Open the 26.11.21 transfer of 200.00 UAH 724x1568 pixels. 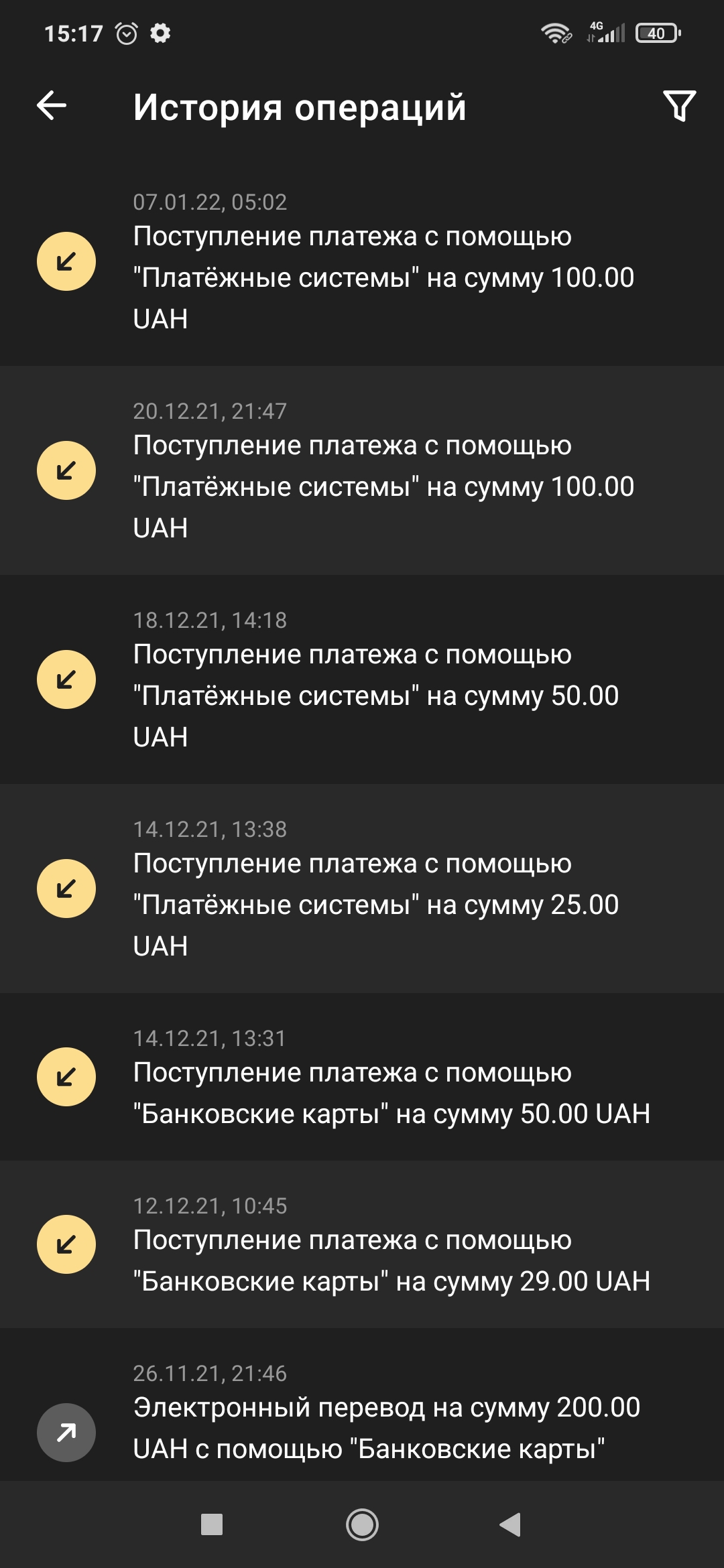pos(362,1404)
